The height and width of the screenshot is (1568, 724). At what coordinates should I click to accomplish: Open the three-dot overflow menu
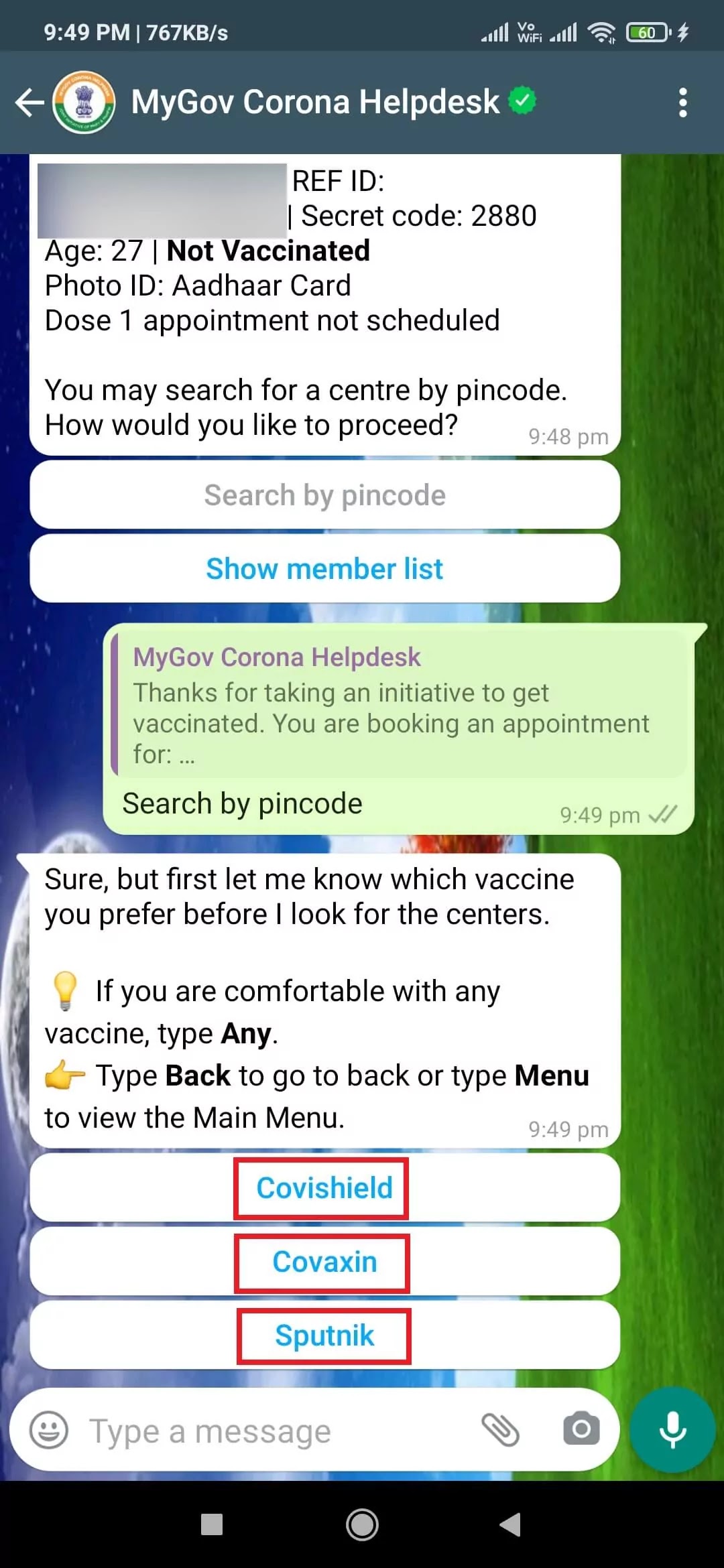(x=682, y=103)
